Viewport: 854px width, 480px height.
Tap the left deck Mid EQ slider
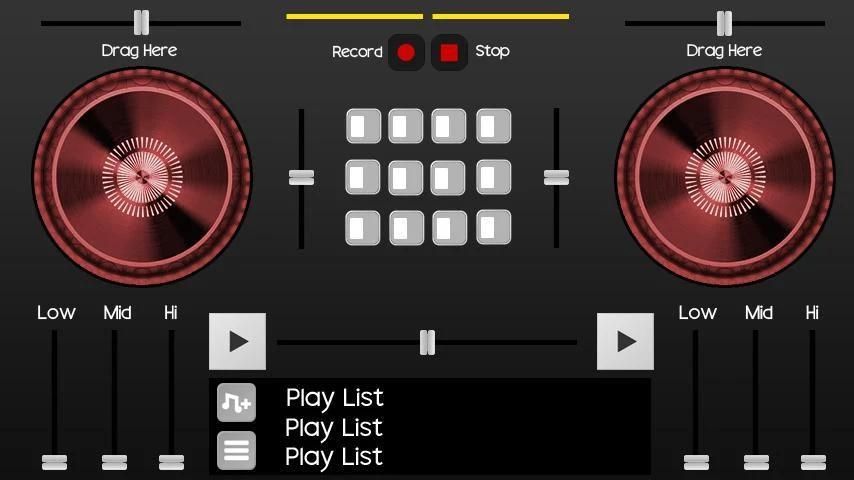[x=115, y=462]
